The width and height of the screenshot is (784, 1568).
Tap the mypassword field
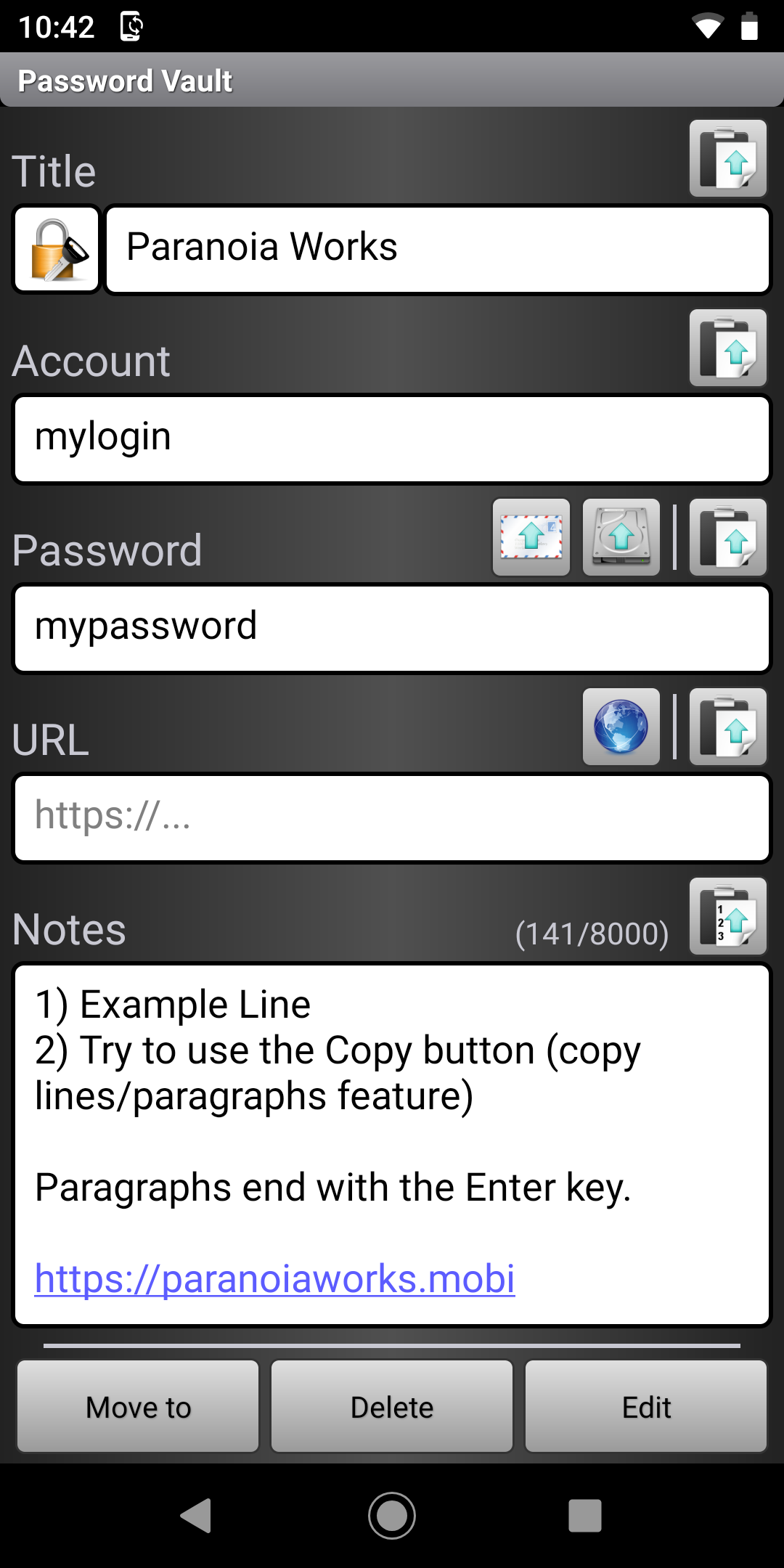coord(392,629)
